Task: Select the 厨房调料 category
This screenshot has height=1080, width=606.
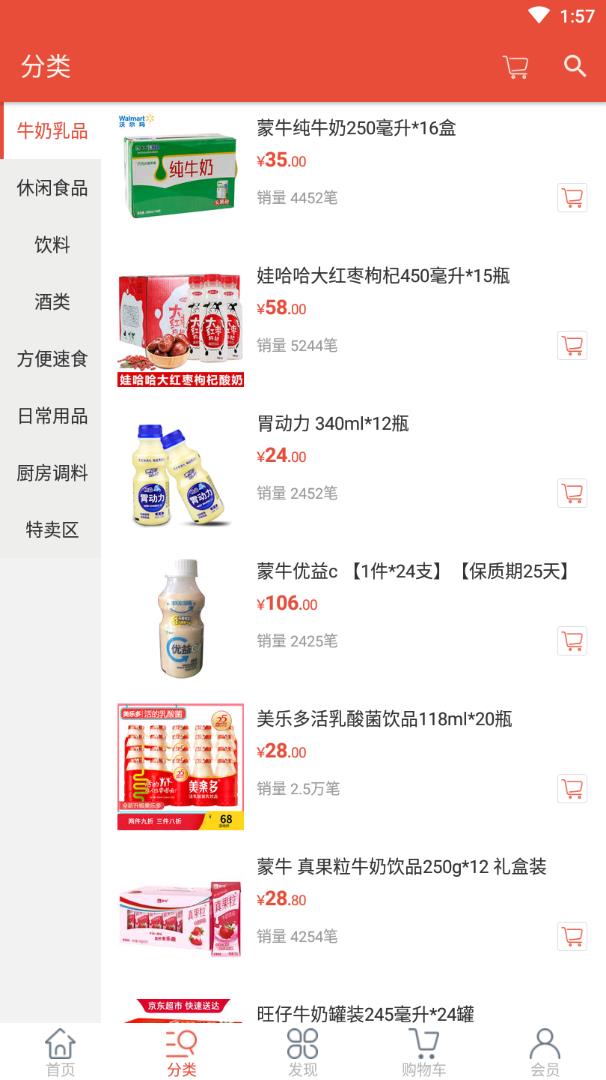Action: coord(52,473)
